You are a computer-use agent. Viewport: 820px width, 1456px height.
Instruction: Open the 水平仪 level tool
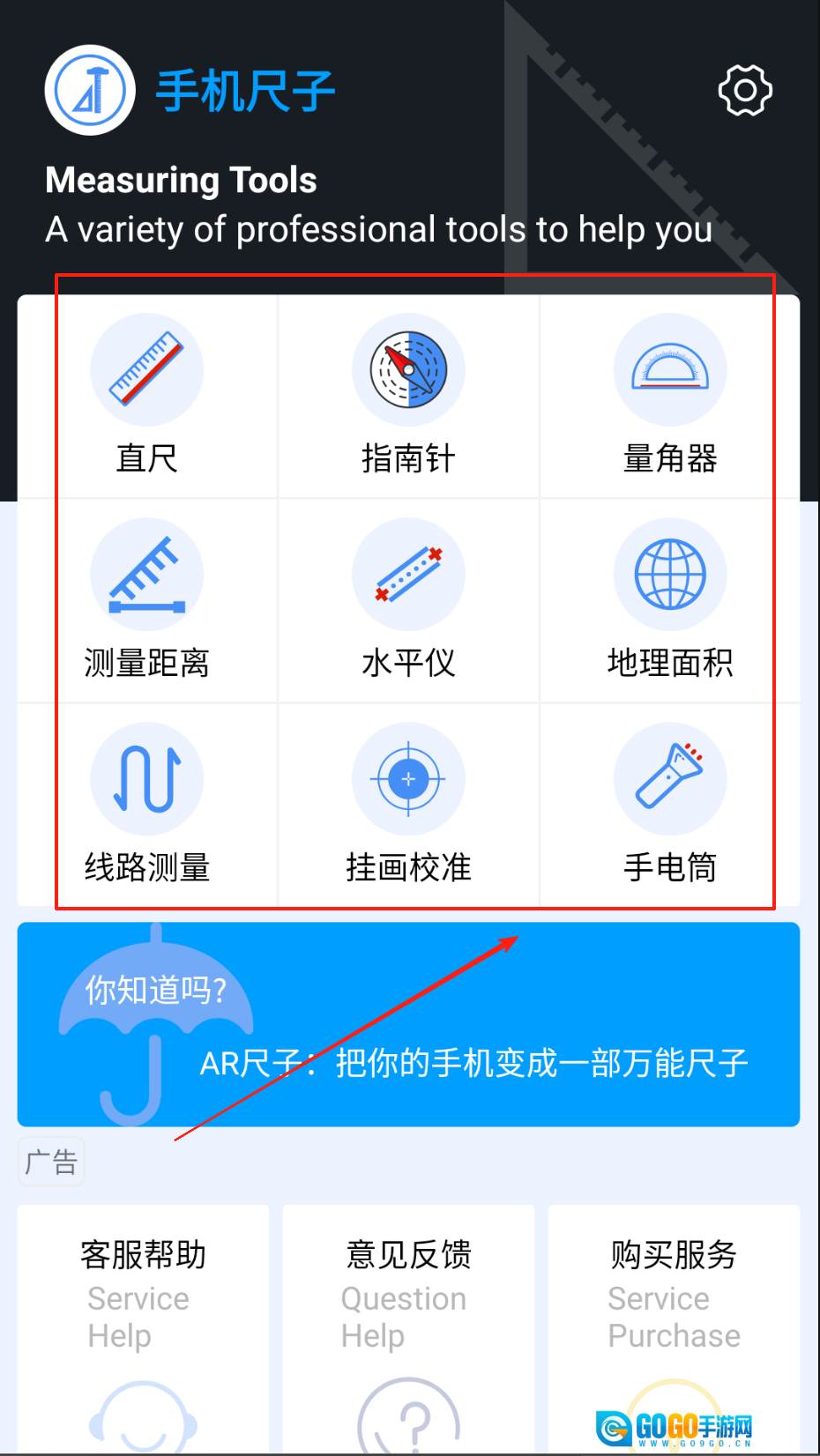coord(408,601)
